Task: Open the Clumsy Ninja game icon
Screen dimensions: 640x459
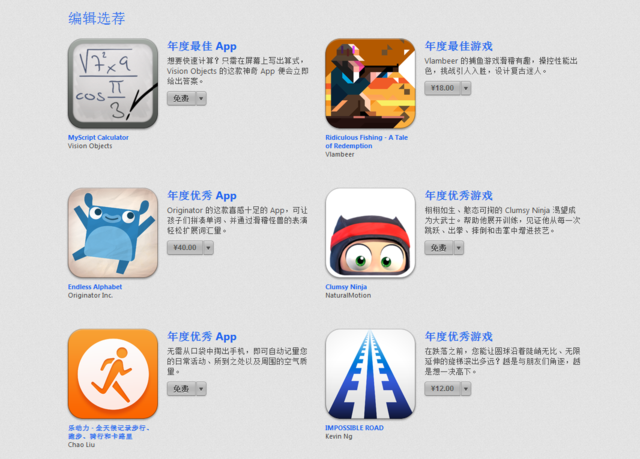Action: click(370, 233)
